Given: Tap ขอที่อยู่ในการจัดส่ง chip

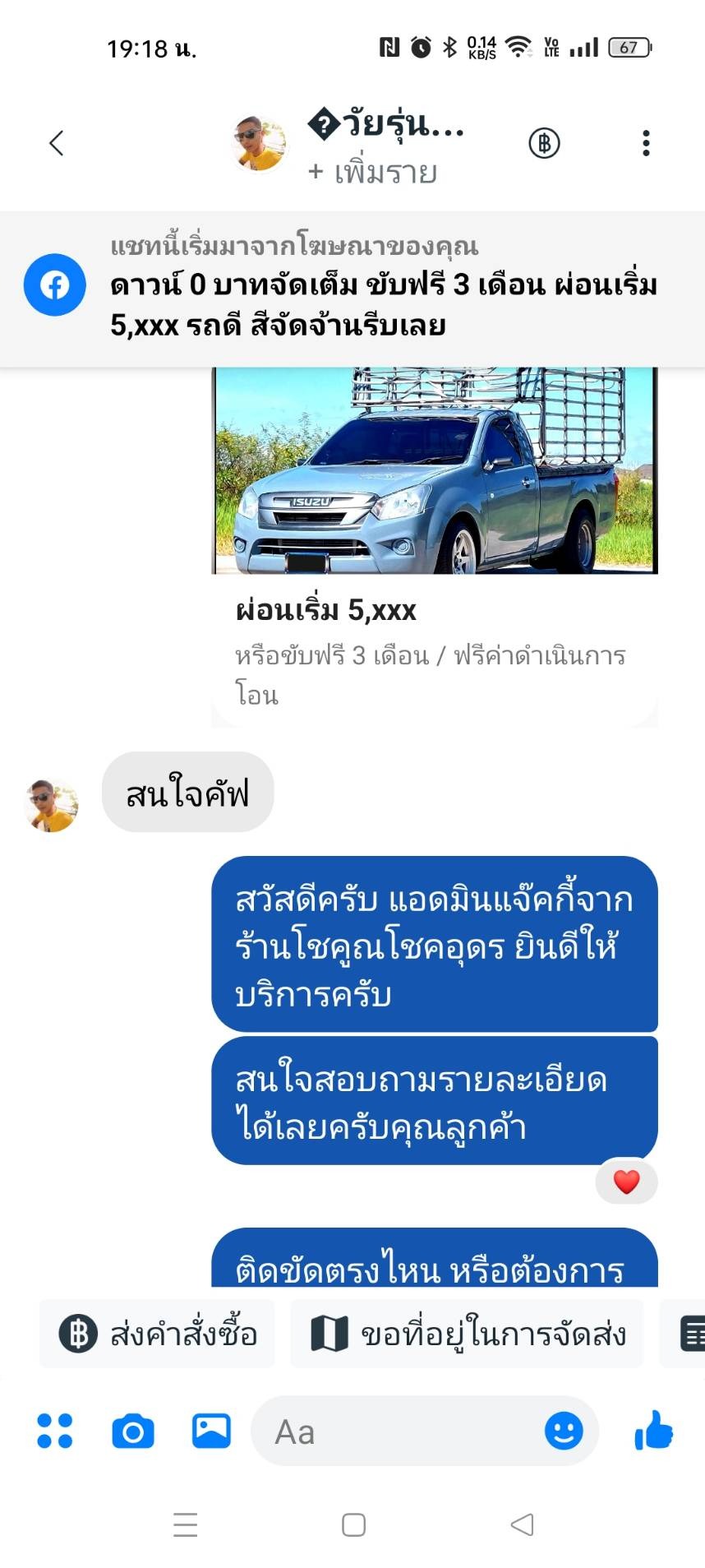Looking at the screenshot, I should point(468,1334).
